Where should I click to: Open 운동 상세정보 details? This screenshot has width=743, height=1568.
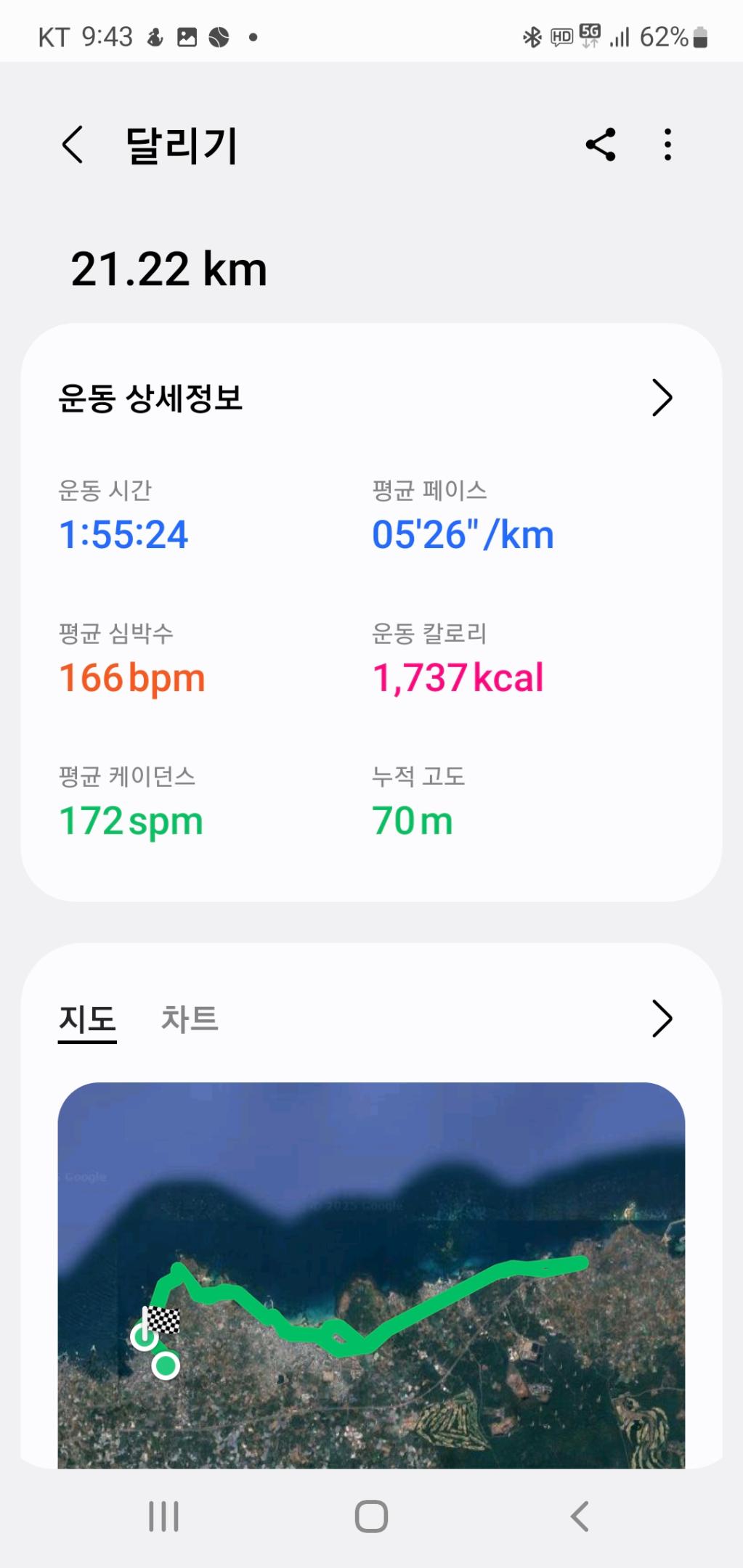tap(662, 398)
